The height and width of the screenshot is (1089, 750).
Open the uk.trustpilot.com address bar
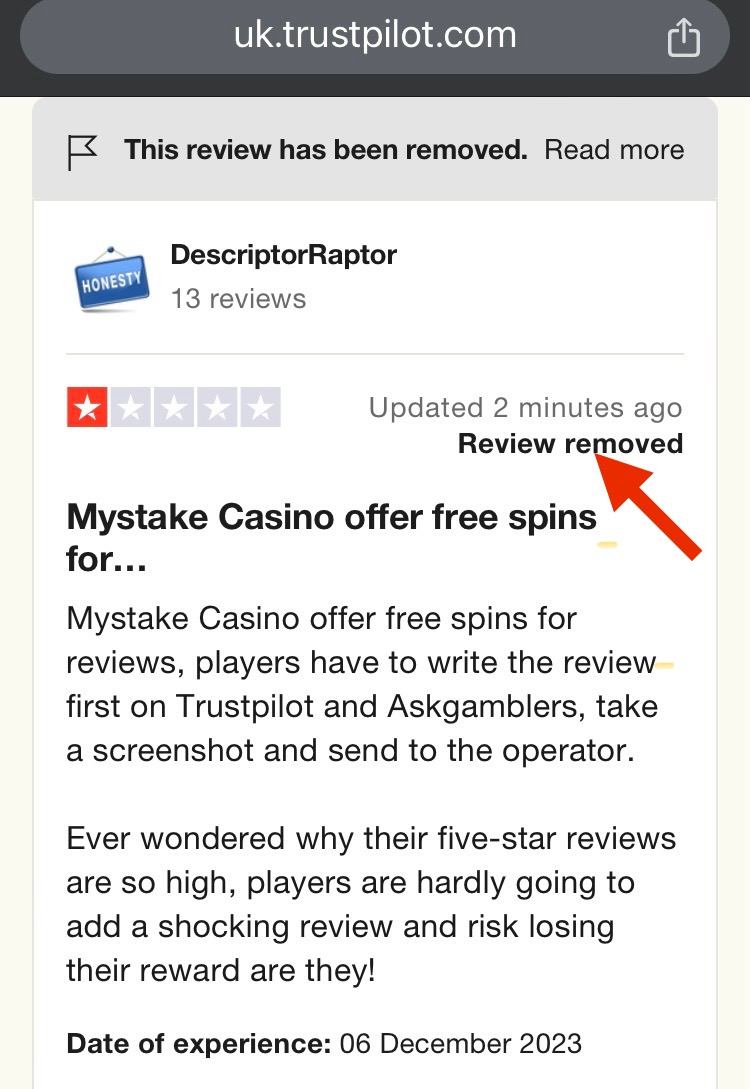[x=375, y=36]
